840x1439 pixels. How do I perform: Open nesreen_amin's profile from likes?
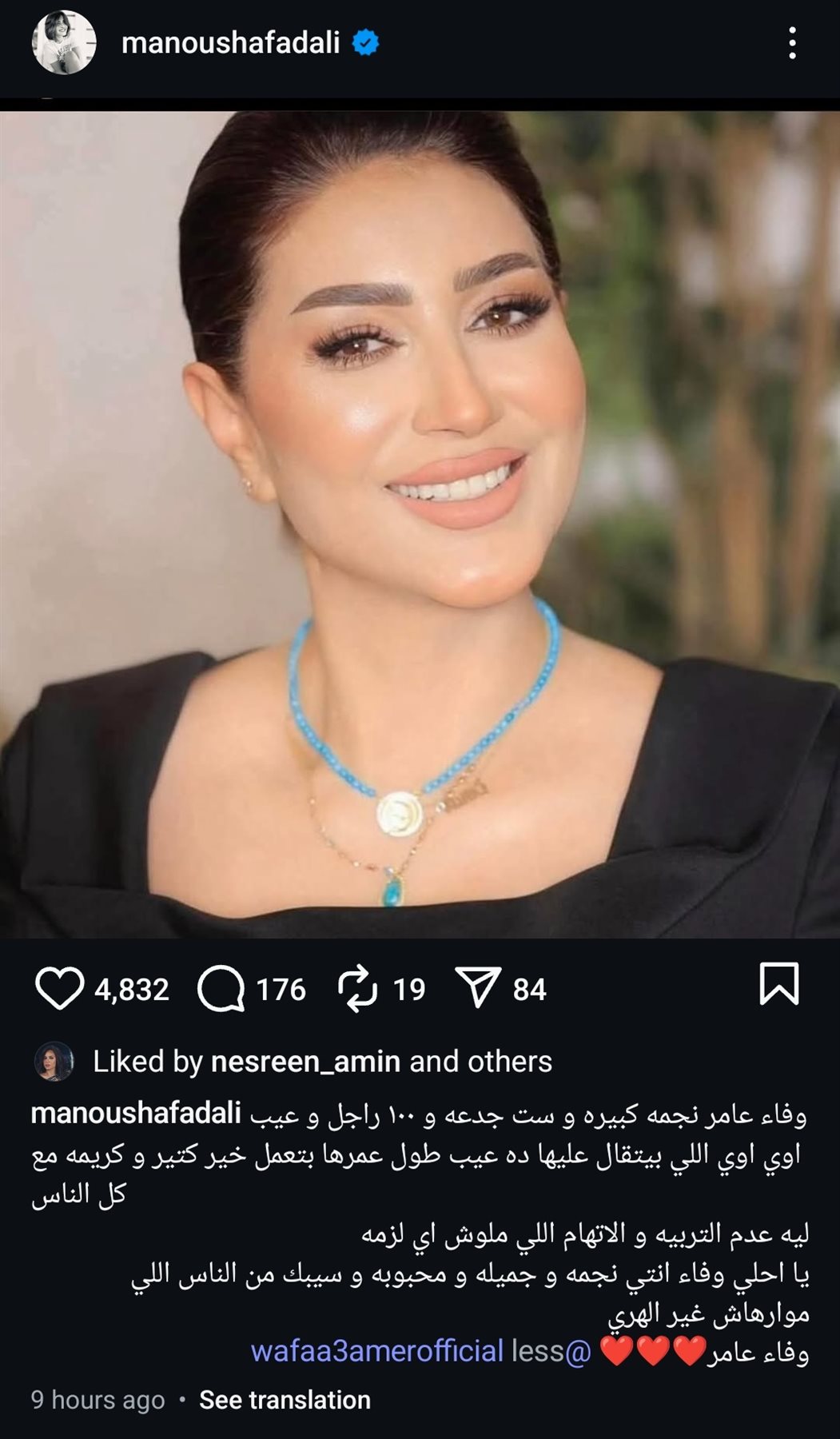click(305, 1062)
